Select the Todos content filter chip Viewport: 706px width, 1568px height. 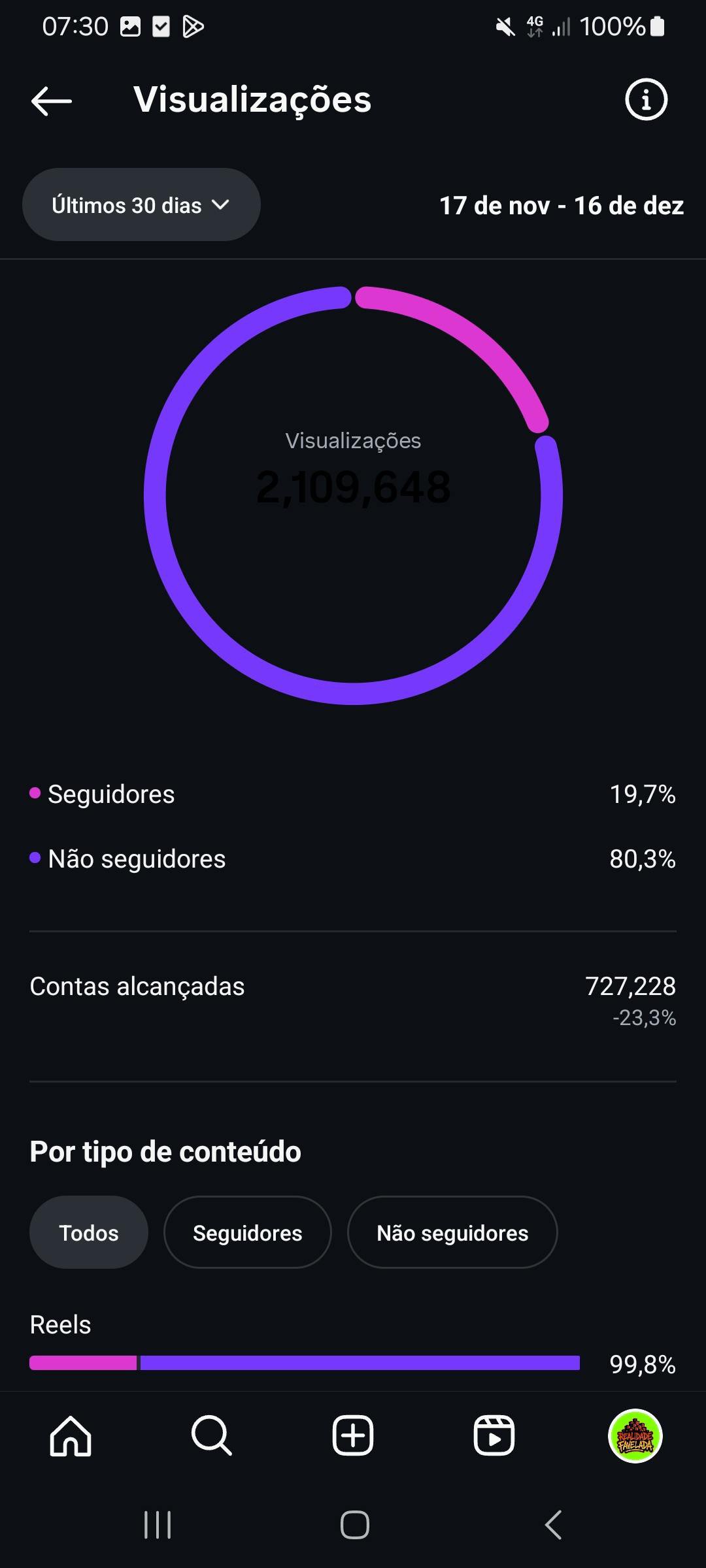(89, 1233)
